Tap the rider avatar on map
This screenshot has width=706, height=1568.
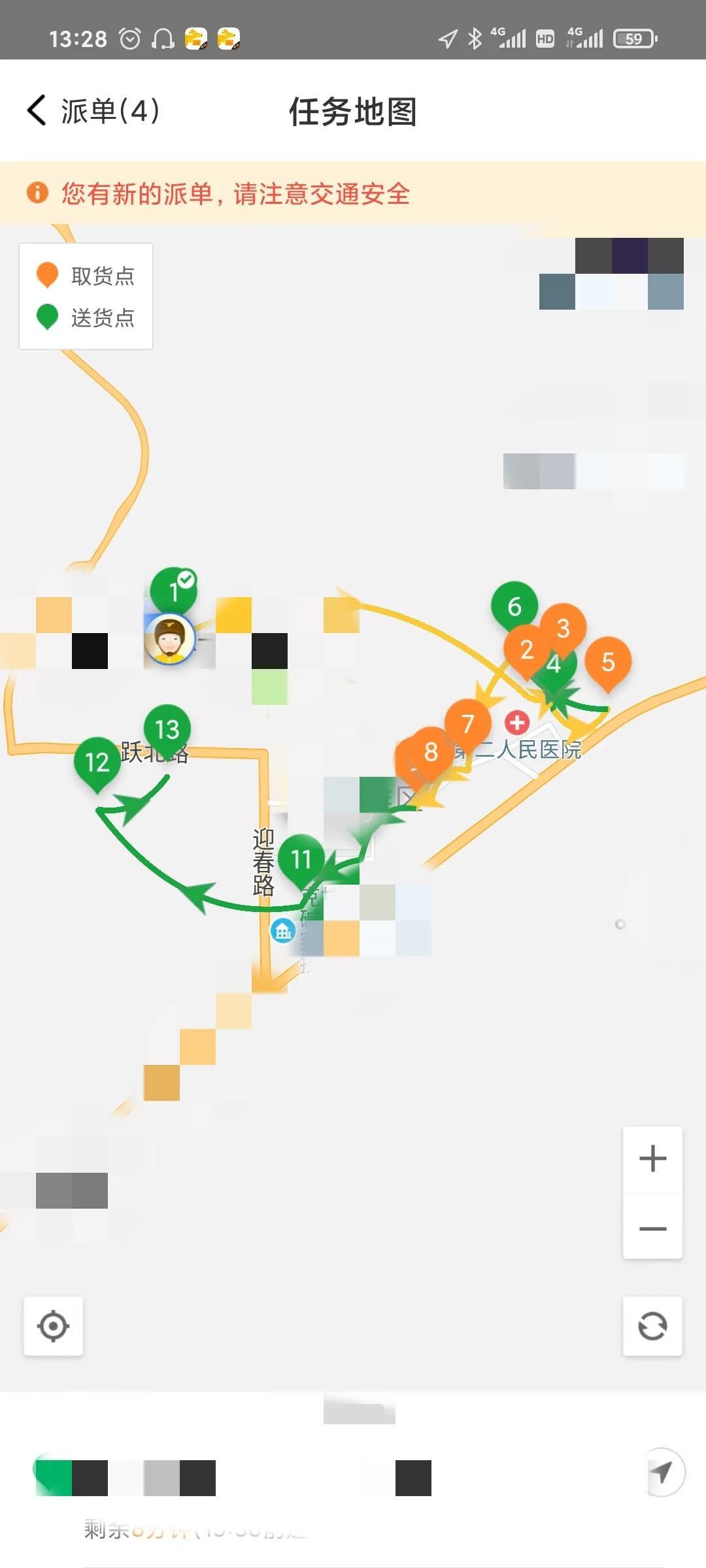tap(170, 640)
